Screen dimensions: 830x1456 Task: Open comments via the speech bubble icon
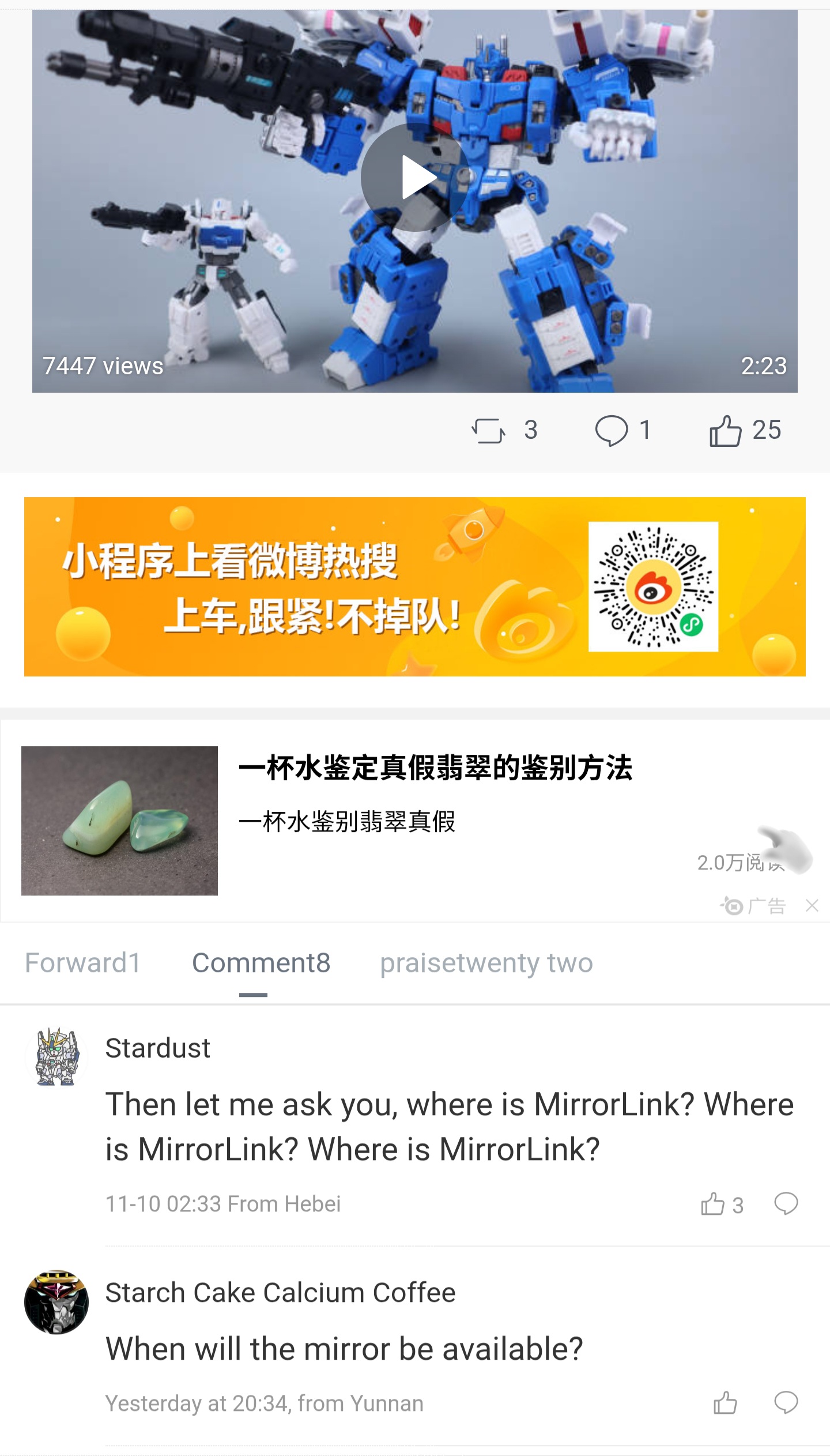(x=611, y=430)
